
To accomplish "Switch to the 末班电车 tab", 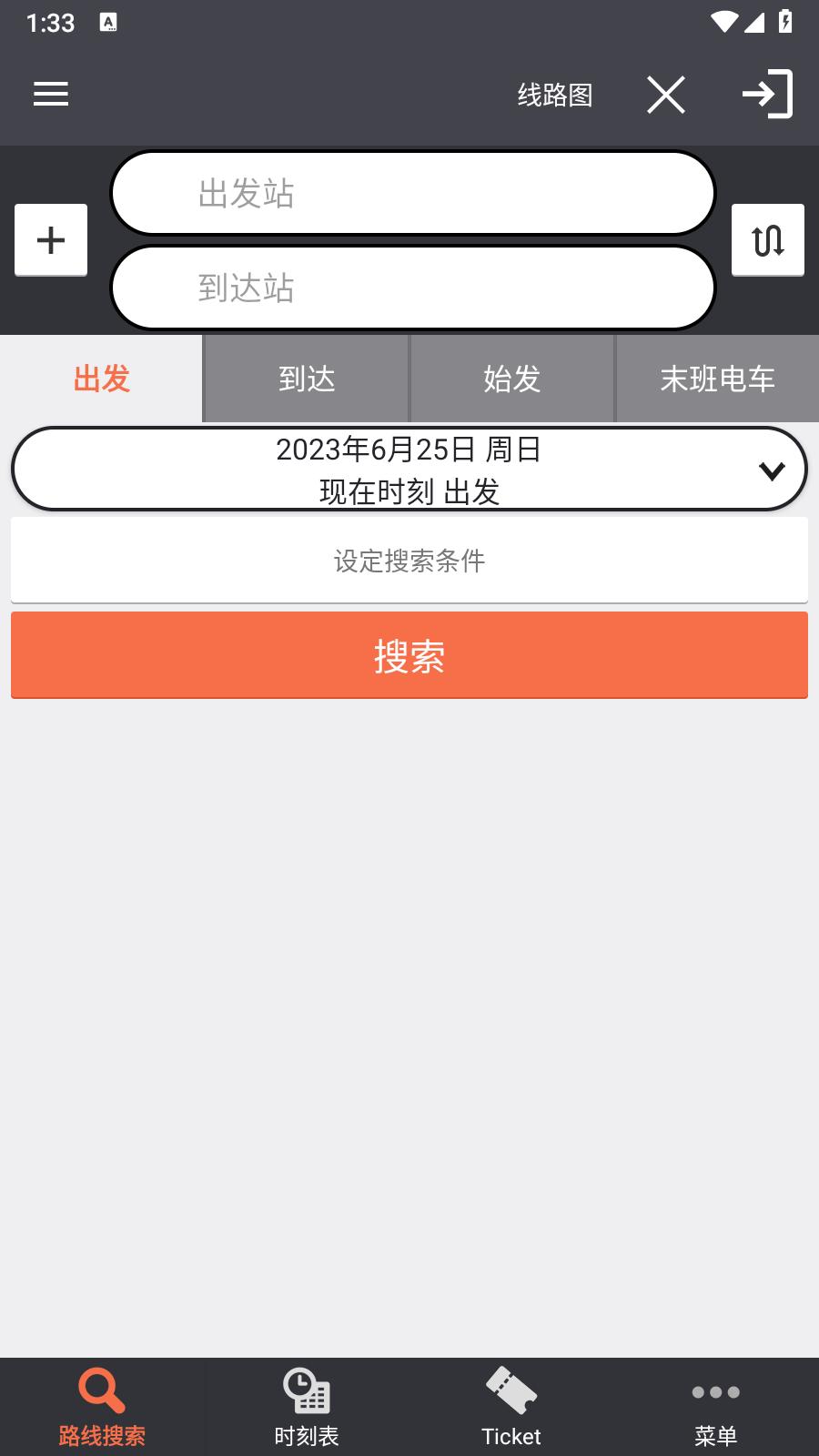I will pos(717,379).
